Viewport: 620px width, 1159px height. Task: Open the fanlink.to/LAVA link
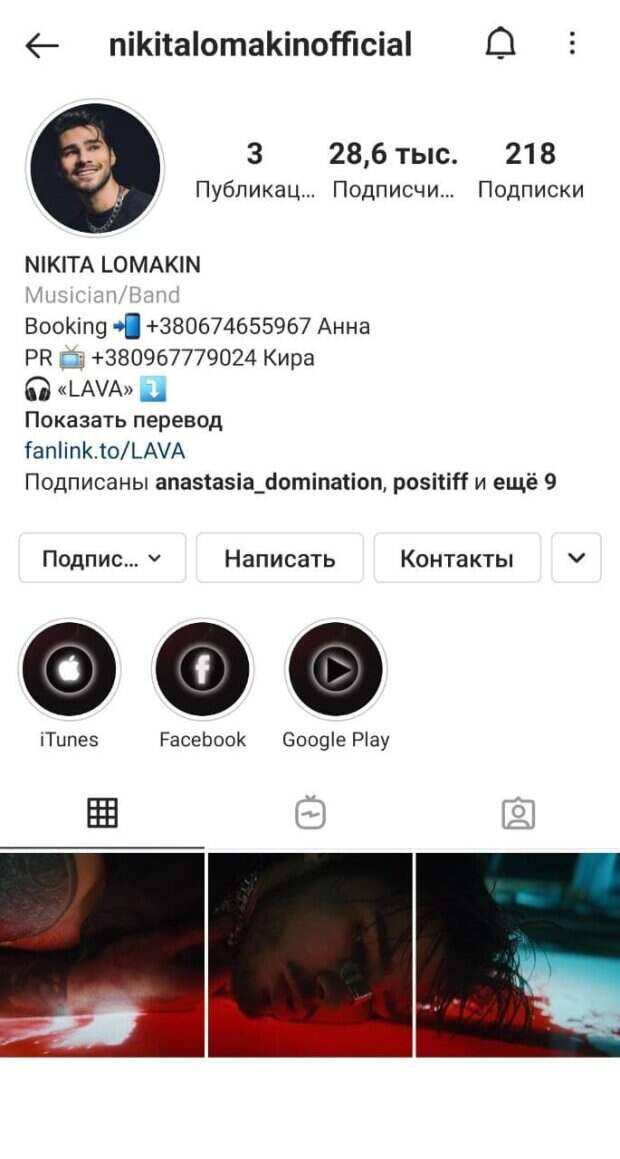coord(104,451)
